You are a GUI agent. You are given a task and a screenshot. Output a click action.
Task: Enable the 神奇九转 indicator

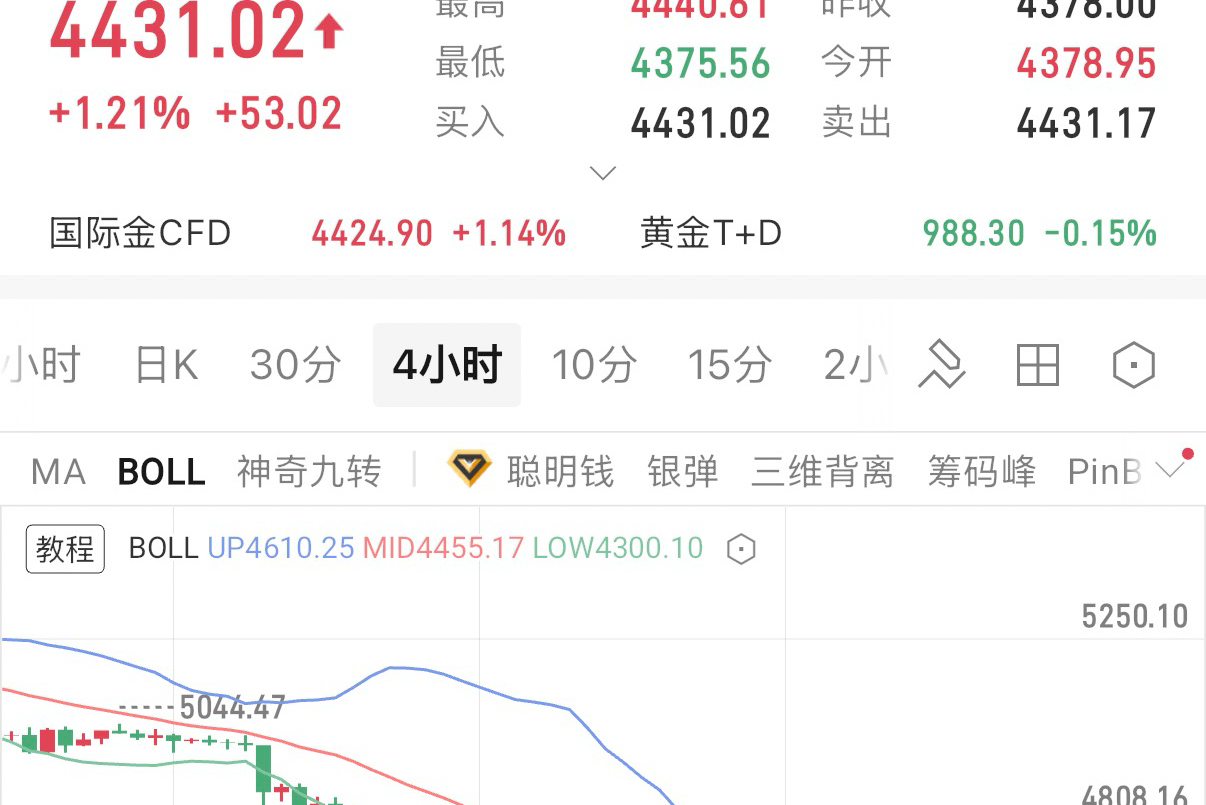click(x=308, y=472)
